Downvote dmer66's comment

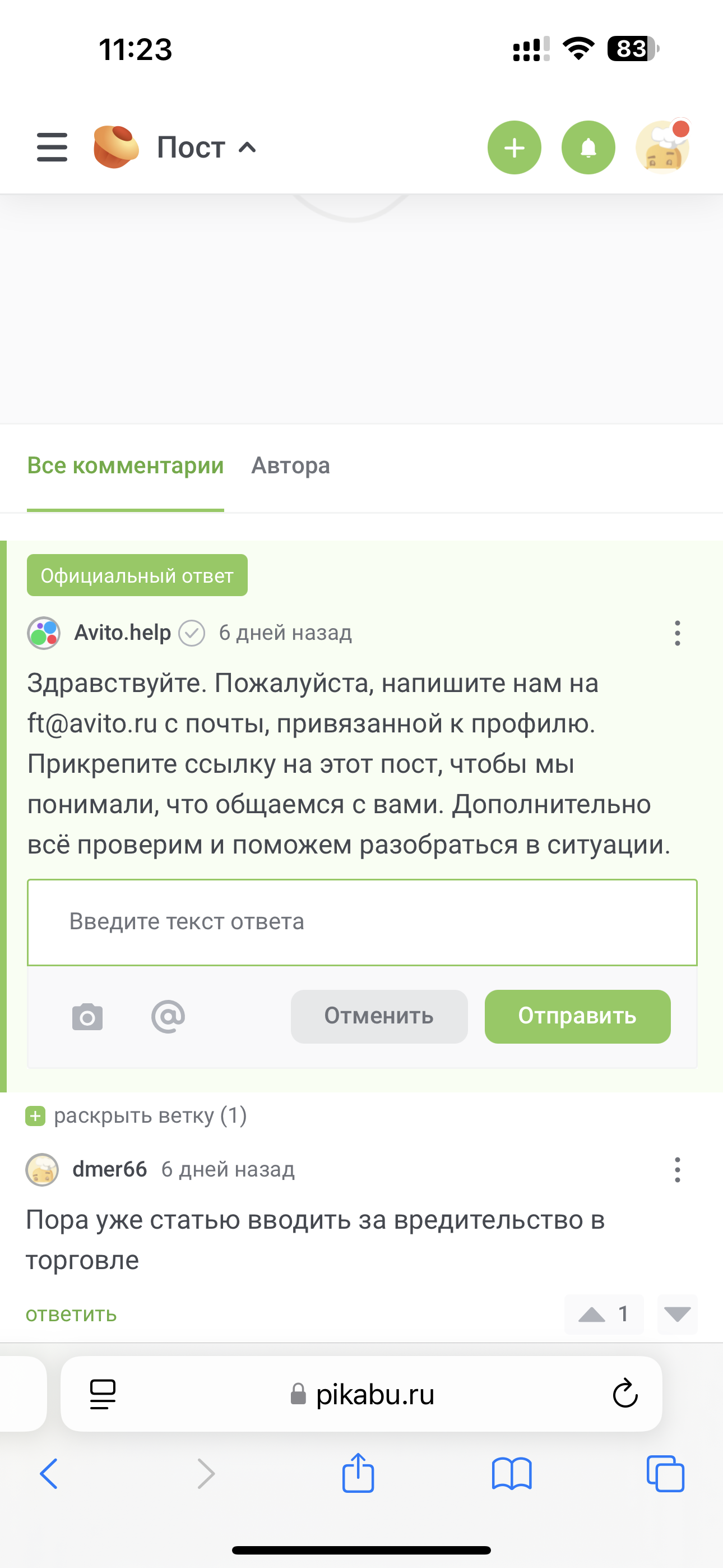(x=678, y=1315)
